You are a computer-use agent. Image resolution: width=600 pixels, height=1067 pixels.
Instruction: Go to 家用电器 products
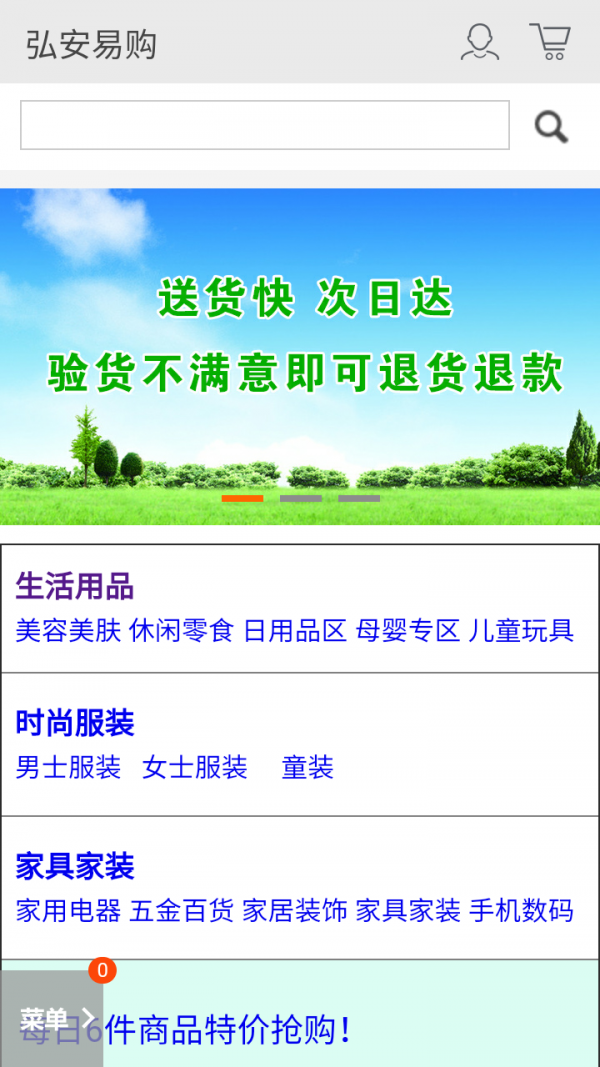click(x=68, y=911)
